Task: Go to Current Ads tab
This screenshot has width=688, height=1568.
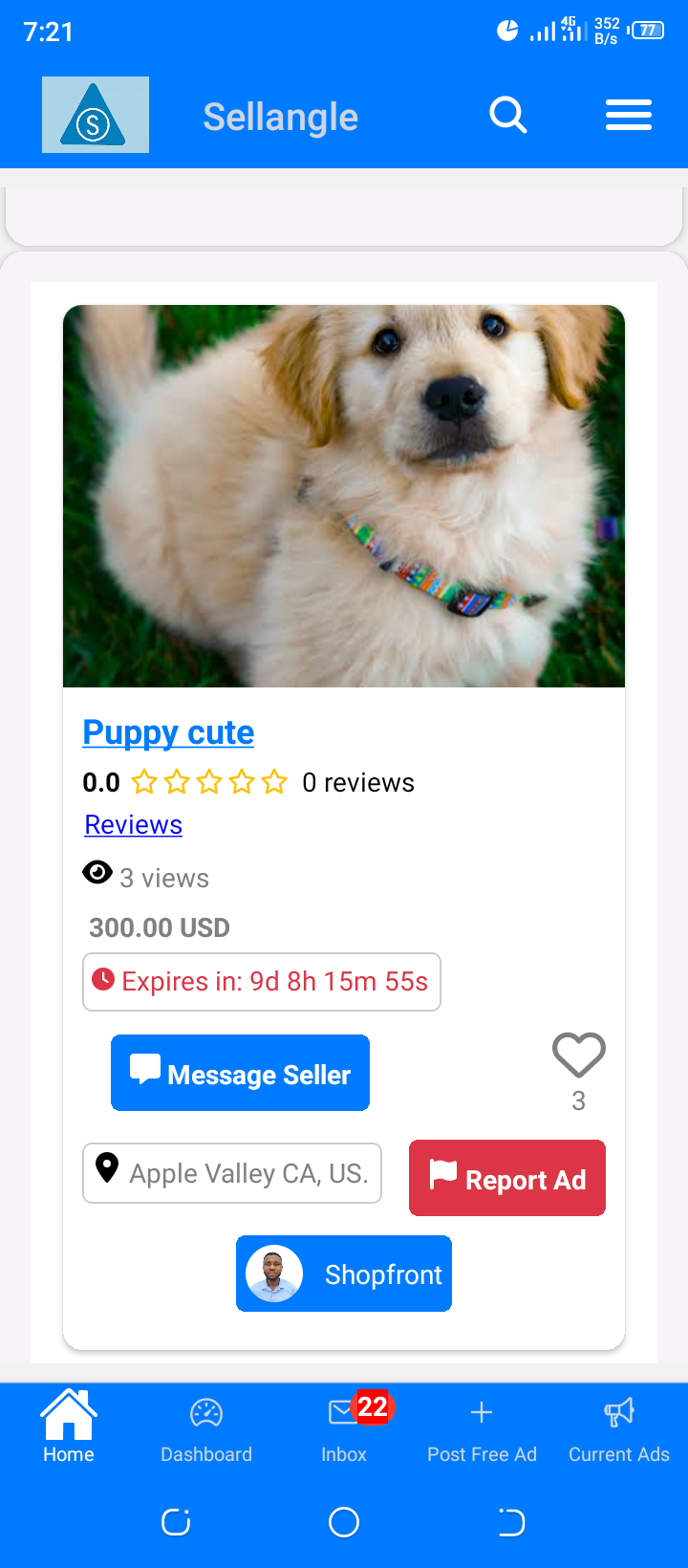Action: 619,1428
